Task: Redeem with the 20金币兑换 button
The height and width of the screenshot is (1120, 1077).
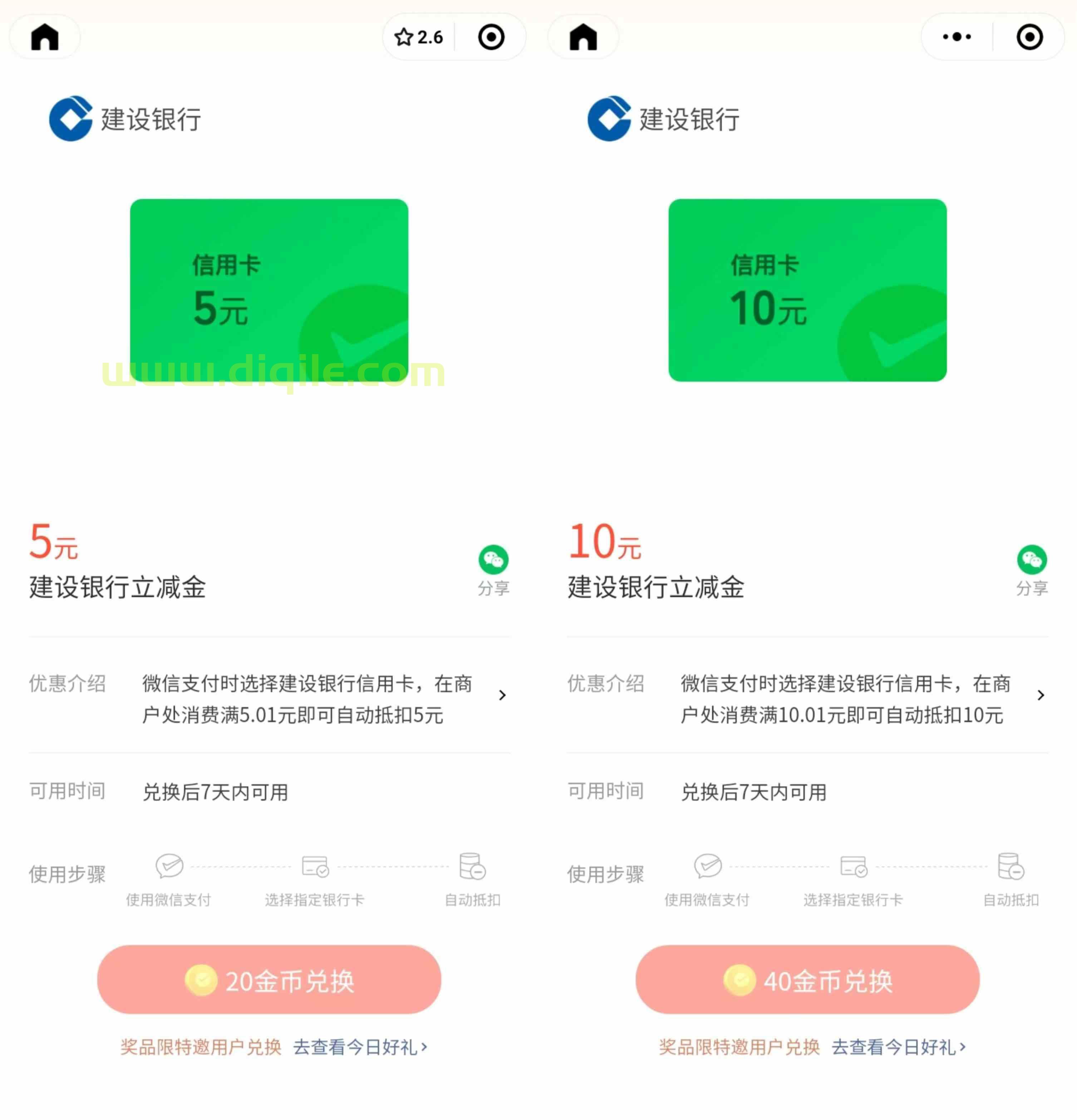Action: [269, 979]
